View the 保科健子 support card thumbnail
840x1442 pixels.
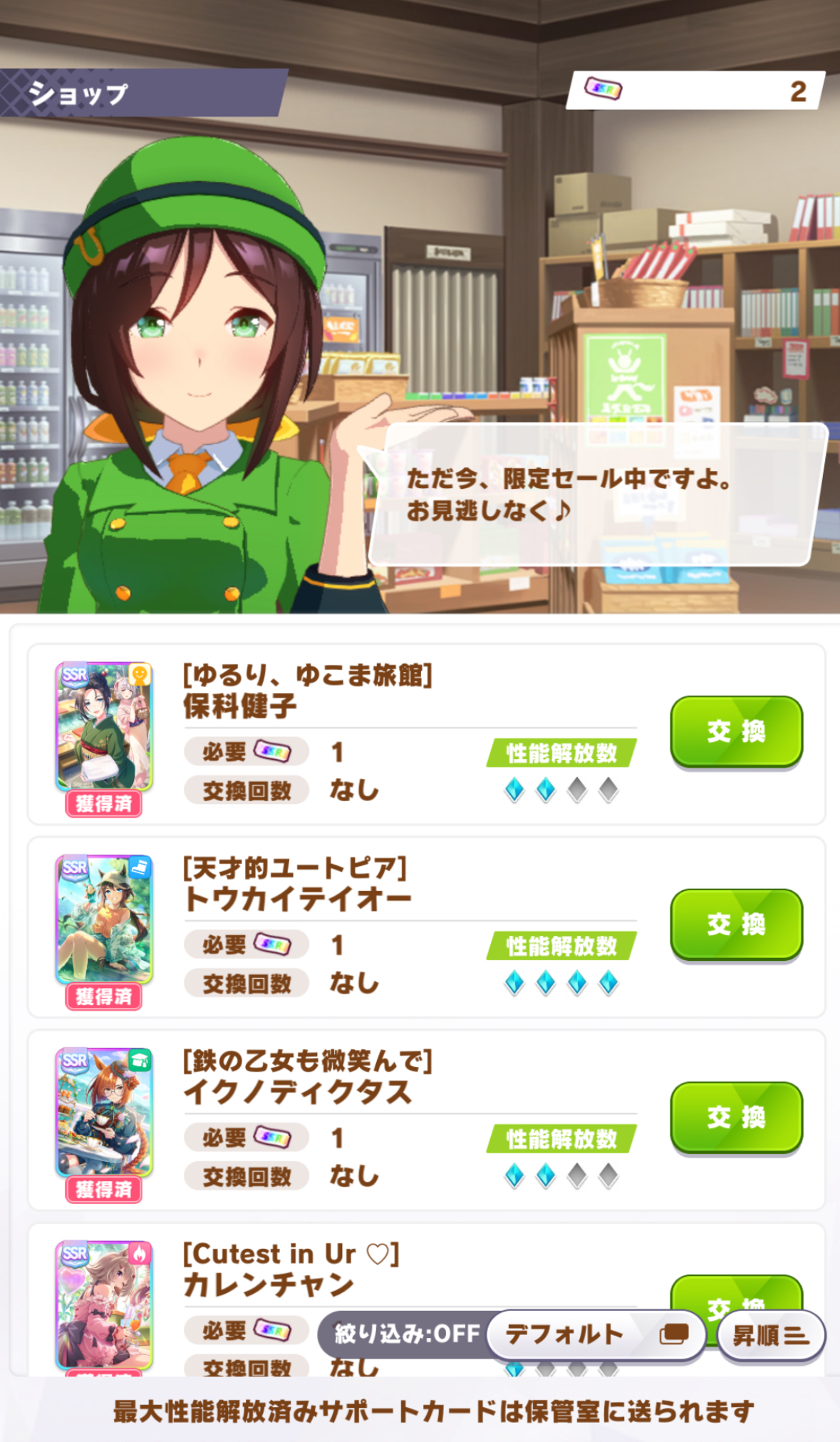[x=104, y=727]
